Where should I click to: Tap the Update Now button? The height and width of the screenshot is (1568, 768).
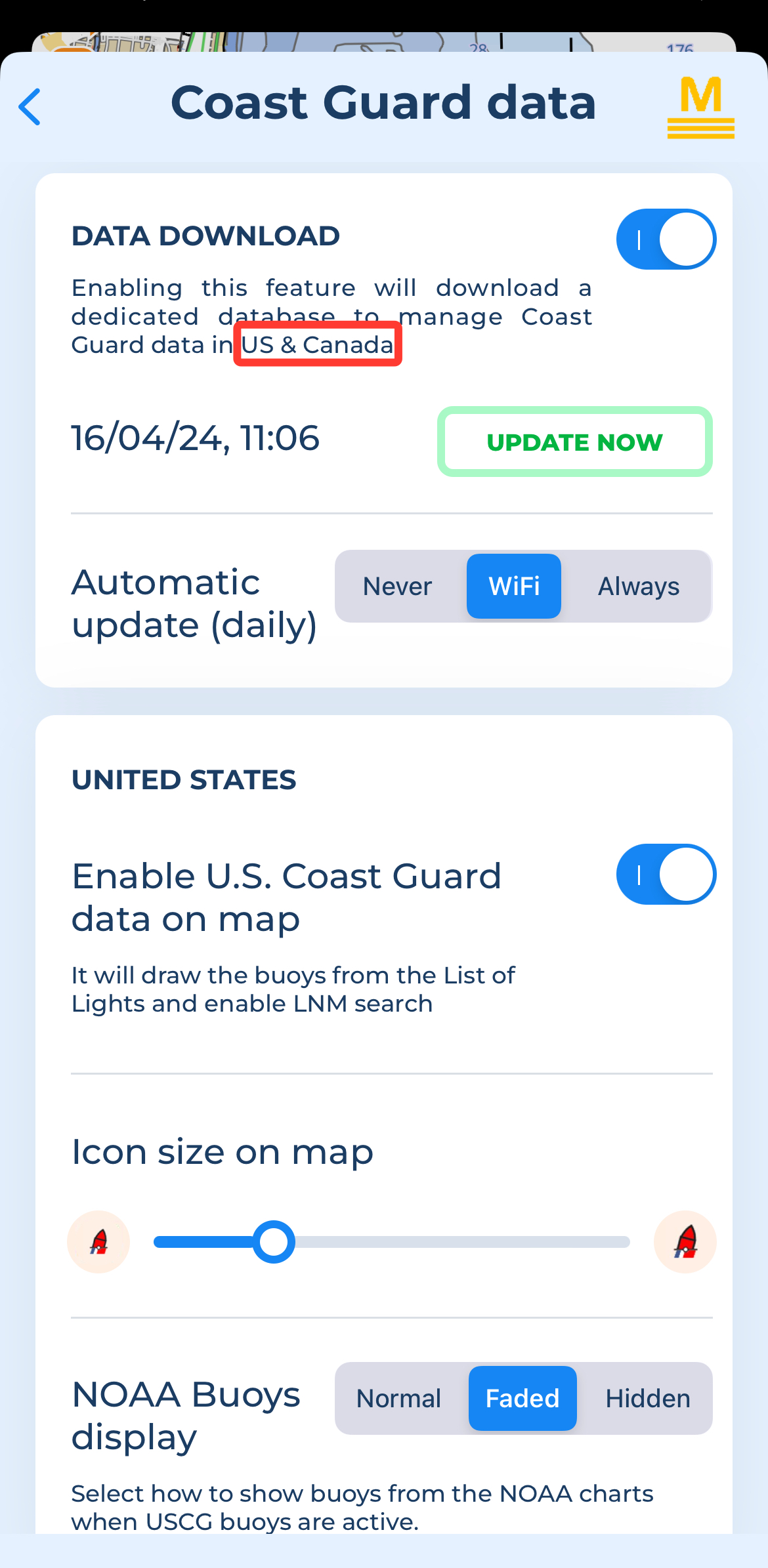[574, 442]
